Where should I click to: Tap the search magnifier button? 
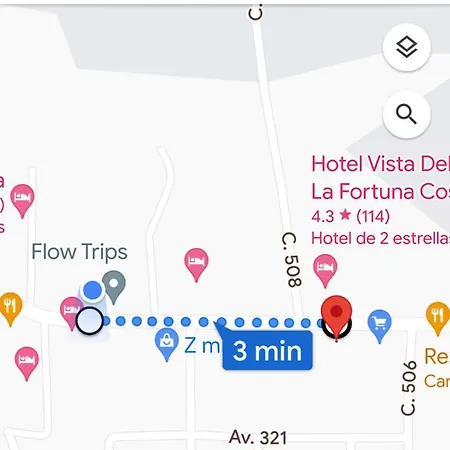click(x=407, y=114)
